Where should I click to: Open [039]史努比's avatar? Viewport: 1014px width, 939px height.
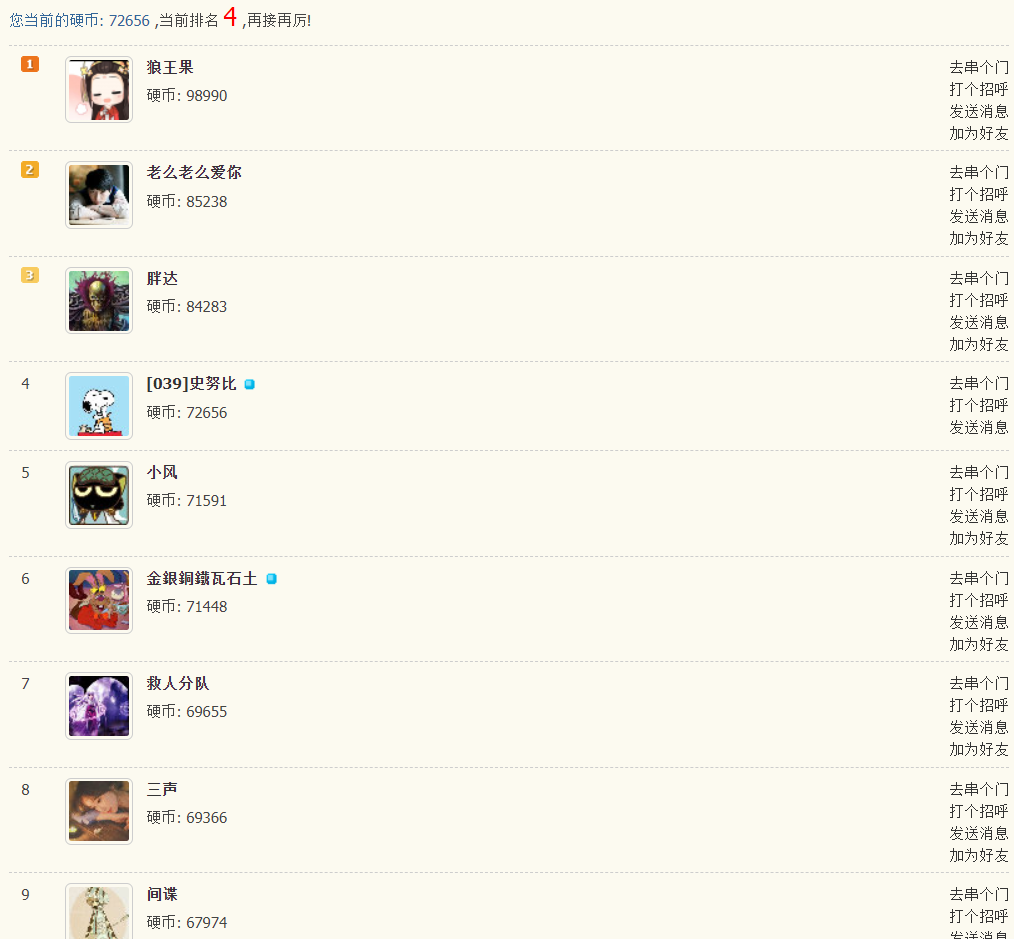point(99,406)
